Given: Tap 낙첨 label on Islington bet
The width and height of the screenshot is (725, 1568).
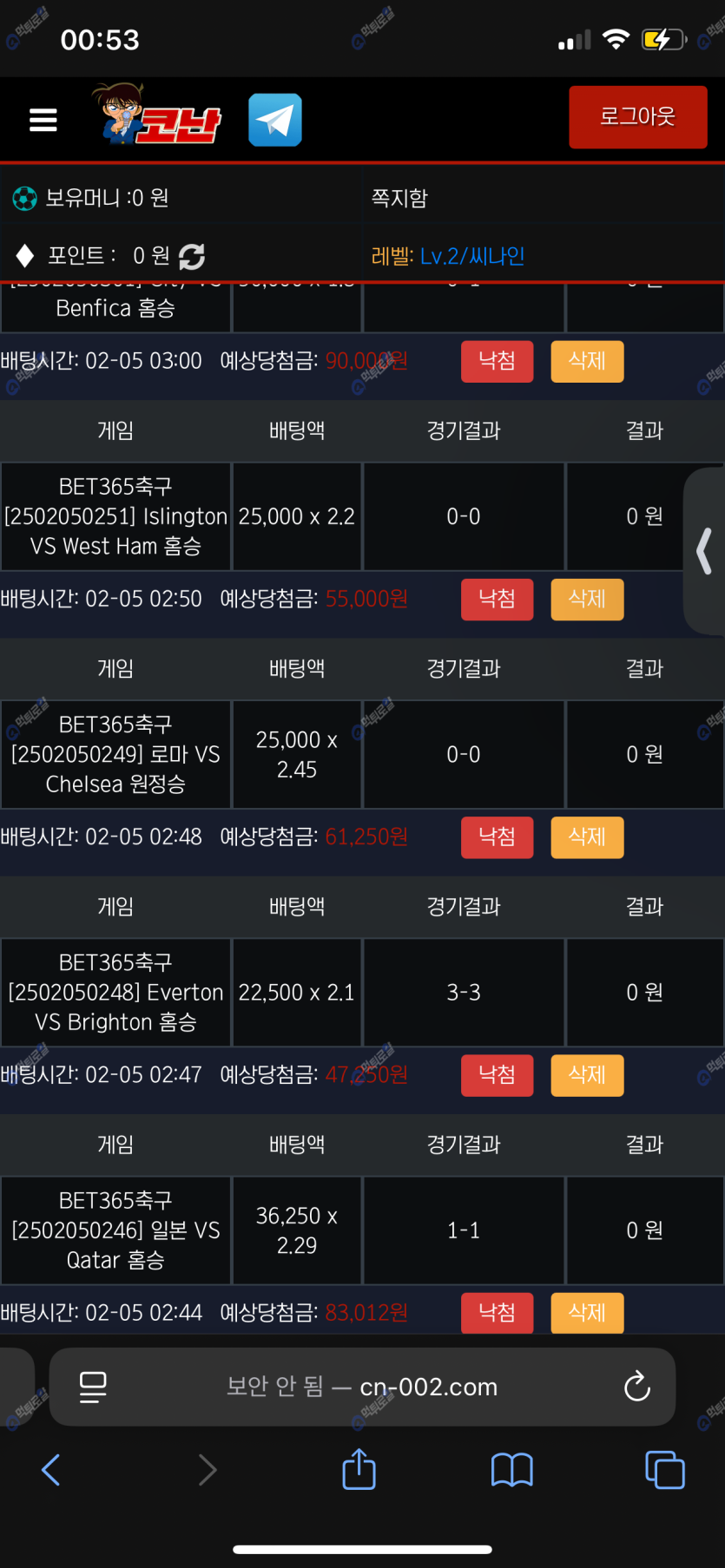Looking at the screenshot, I should click(x=497, y=599).
